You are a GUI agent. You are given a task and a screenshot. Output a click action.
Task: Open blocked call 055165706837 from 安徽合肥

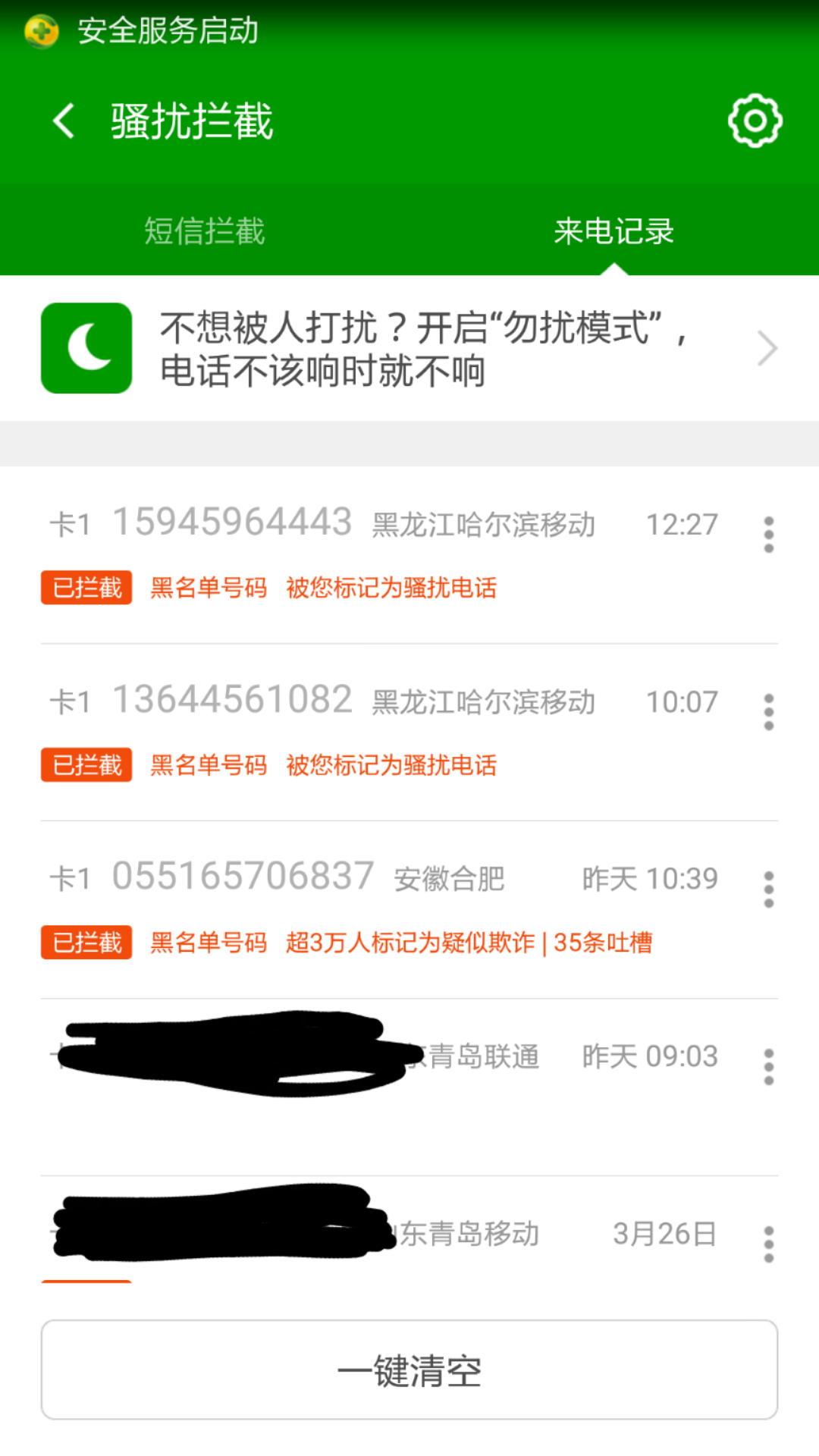(x=341, y=908)
